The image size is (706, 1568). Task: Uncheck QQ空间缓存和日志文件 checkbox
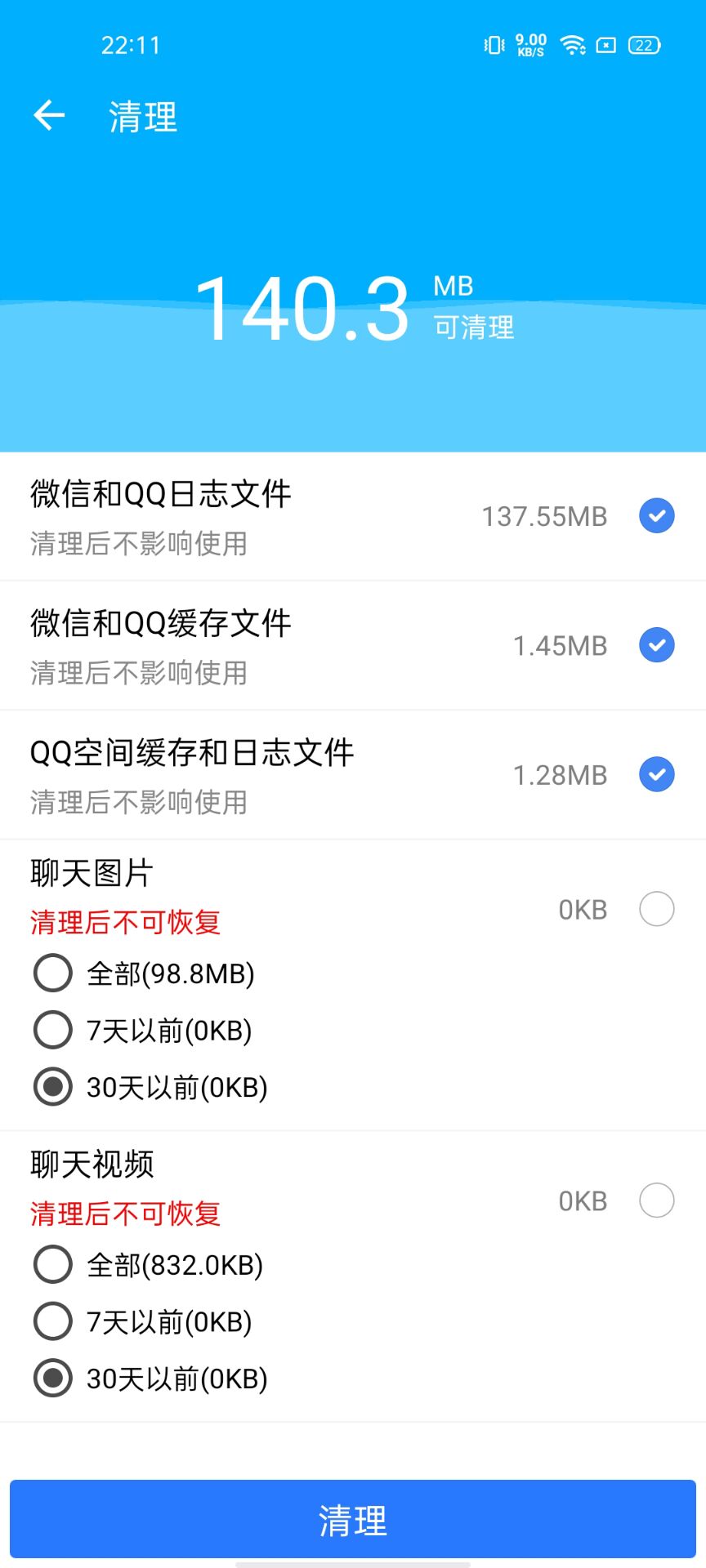[x=656, y=774]
